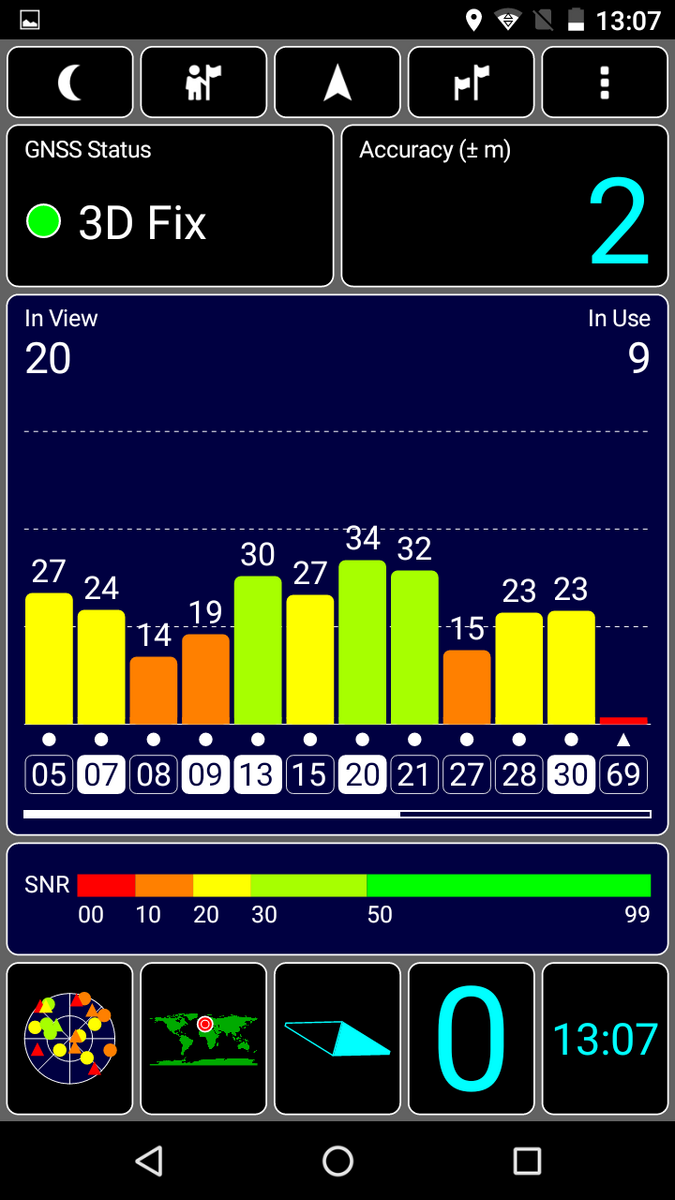Open the speed tile showing 0
675x1200 pixels.
[x=471, y=1038]
